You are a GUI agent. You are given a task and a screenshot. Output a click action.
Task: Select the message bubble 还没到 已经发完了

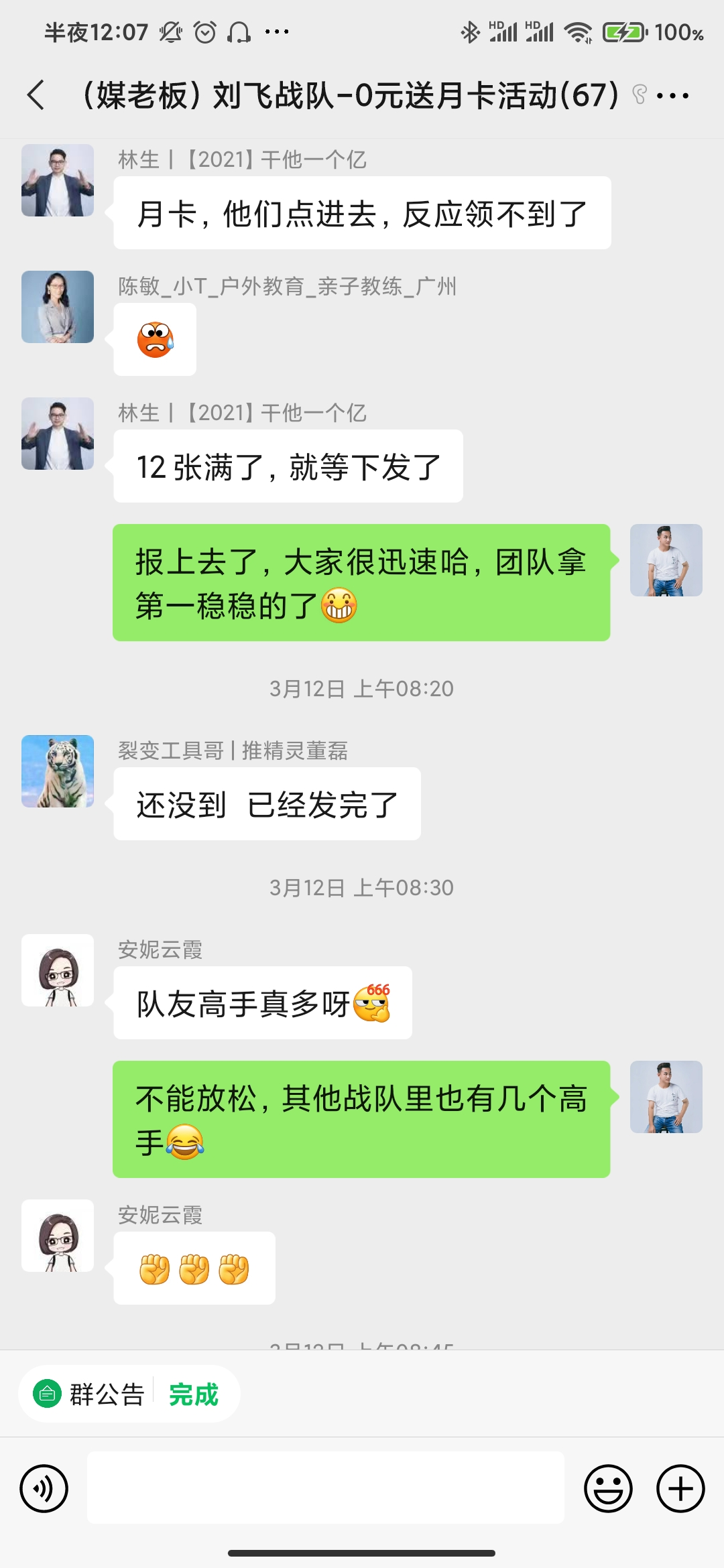267,803
